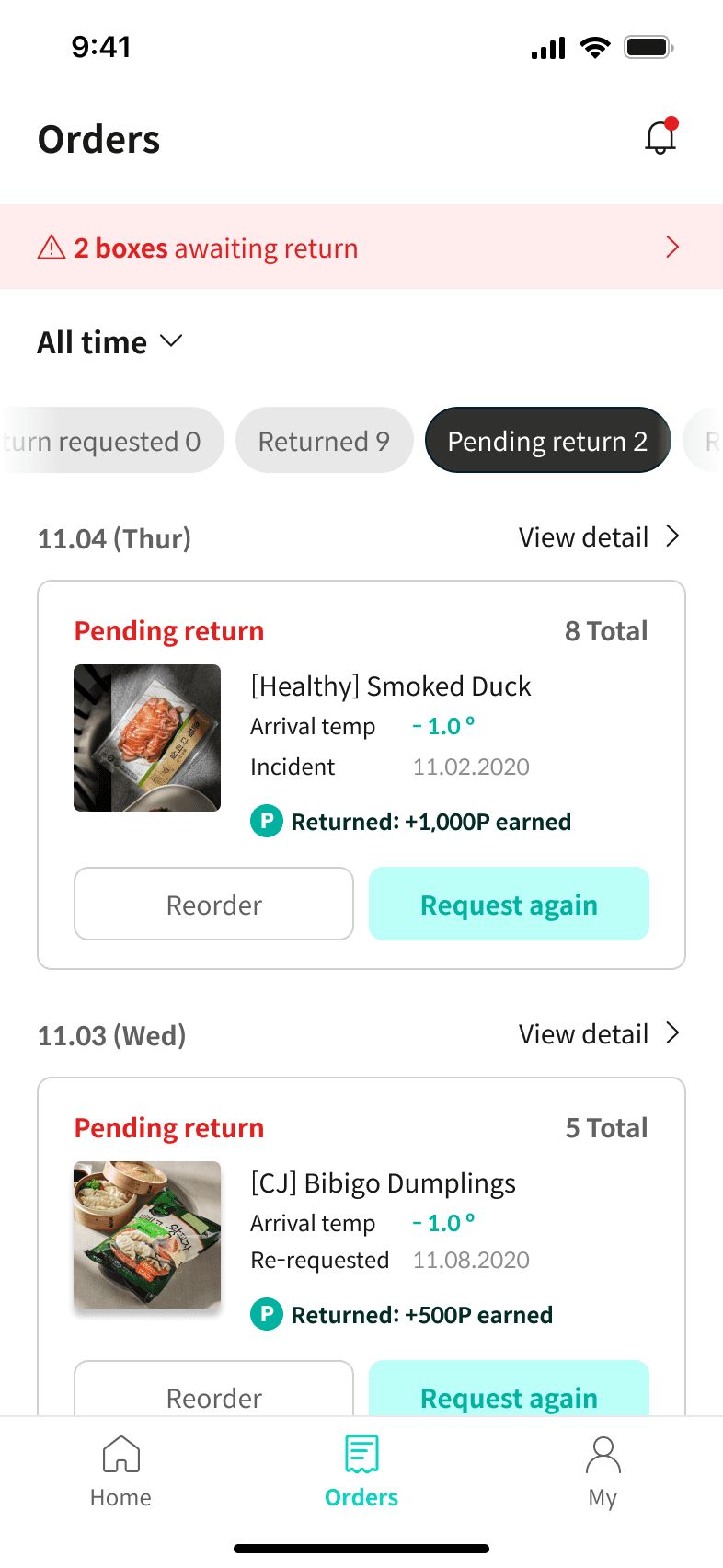Open the Bibigo Dumplings product photo
The width and height of the screenshot is (723, 1568).
click(147, 1235)
